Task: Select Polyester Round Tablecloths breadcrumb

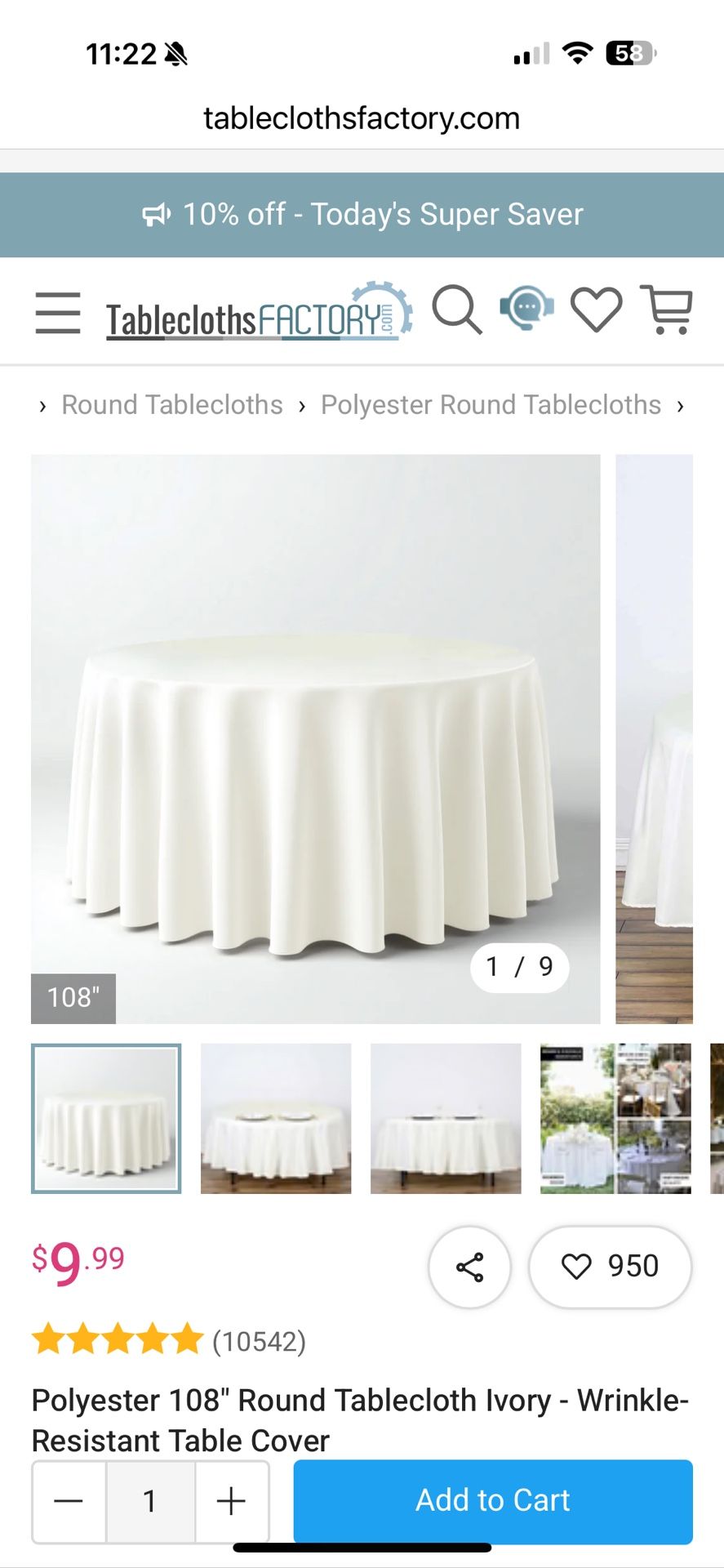Action: (491, 404)
